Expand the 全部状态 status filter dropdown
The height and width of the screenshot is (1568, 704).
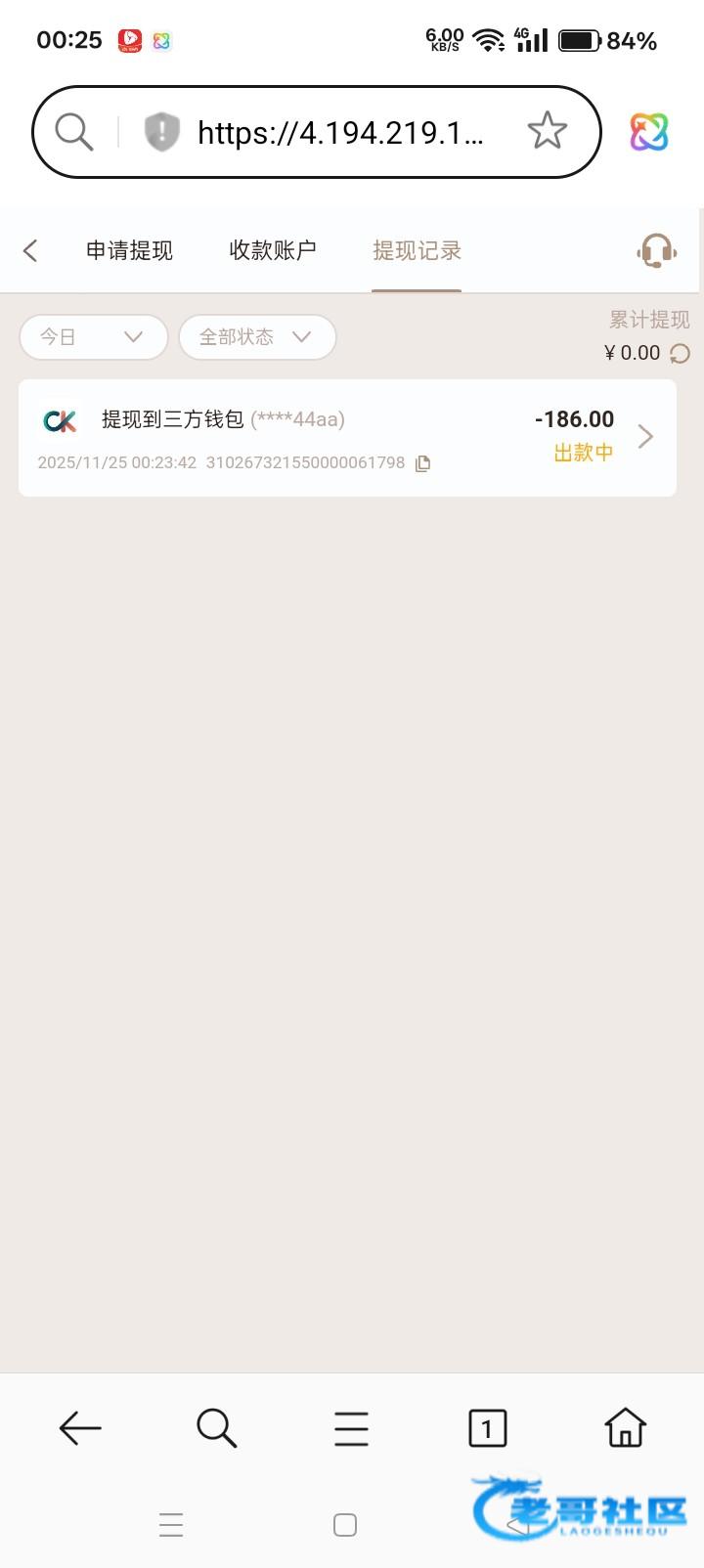pos(257,337)
